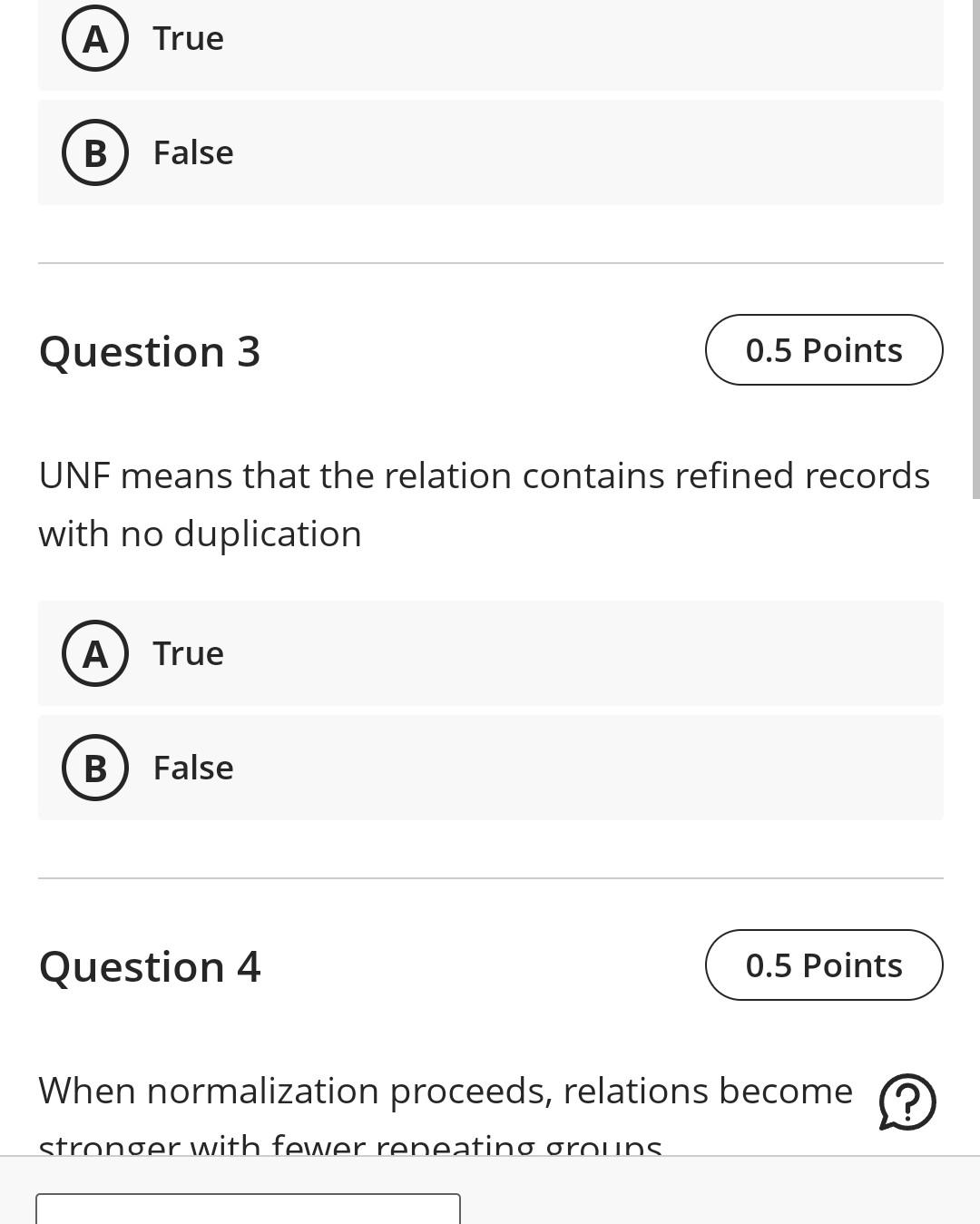Click the circled B icon above Question 3
Viewport: 980px width, 1224px height.
(95, 152)
